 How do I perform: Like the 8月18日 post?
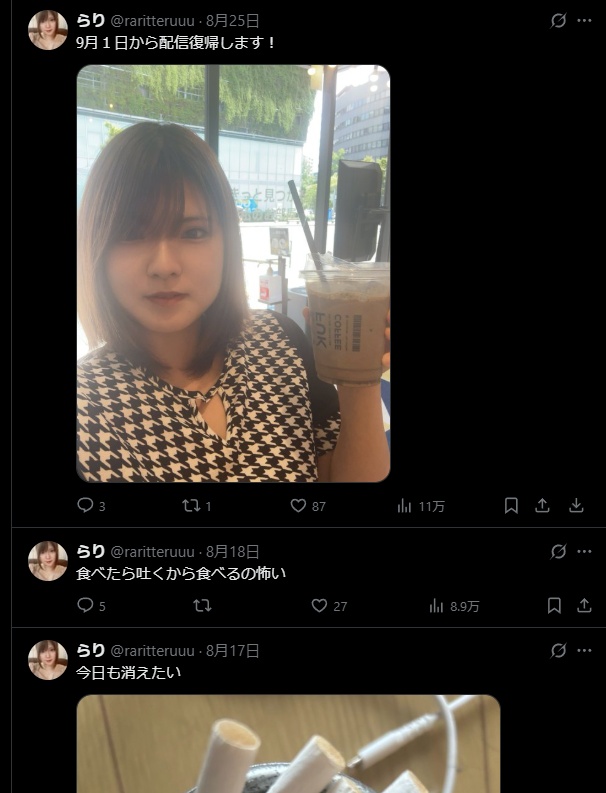coord(319,605)
